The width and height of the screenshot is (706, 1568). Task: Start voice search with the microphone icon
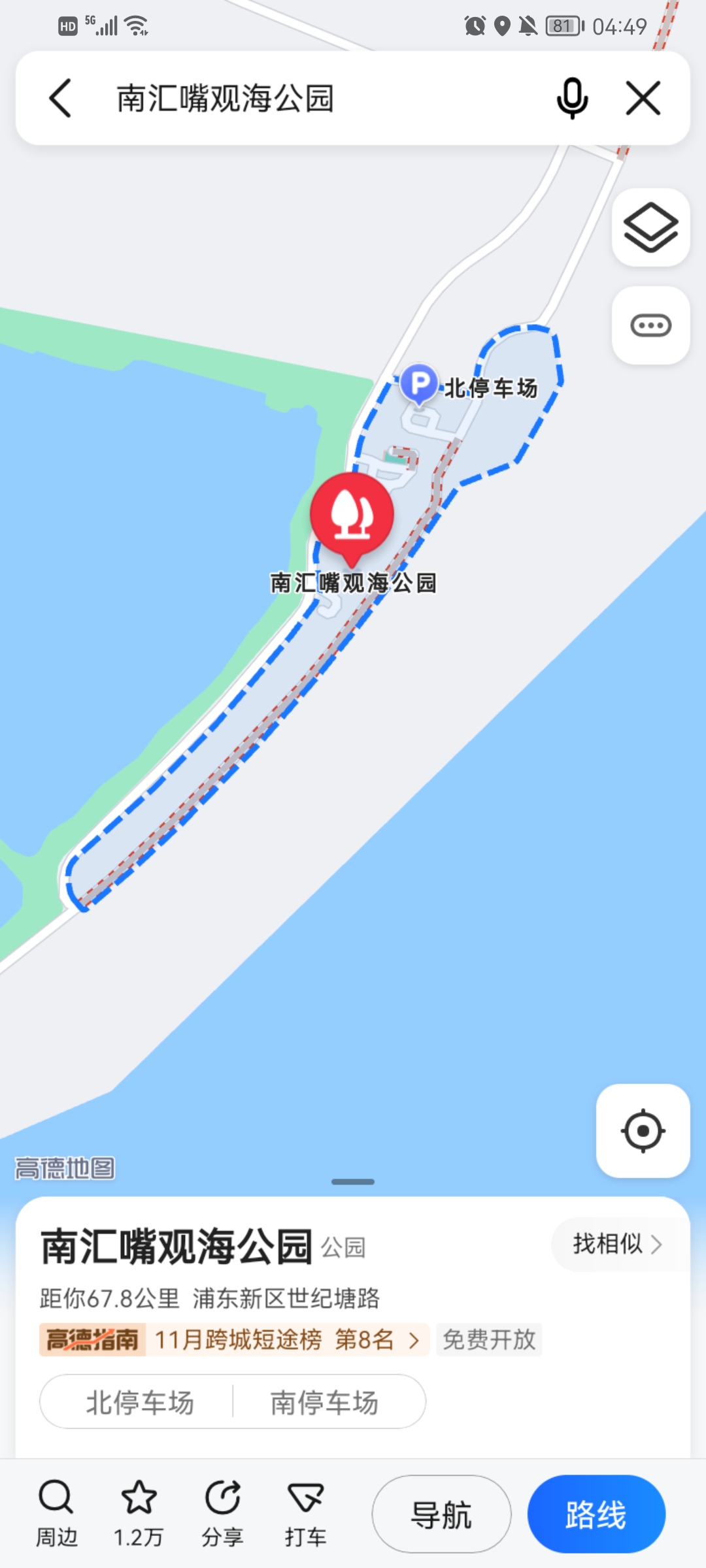coord(572,98)
